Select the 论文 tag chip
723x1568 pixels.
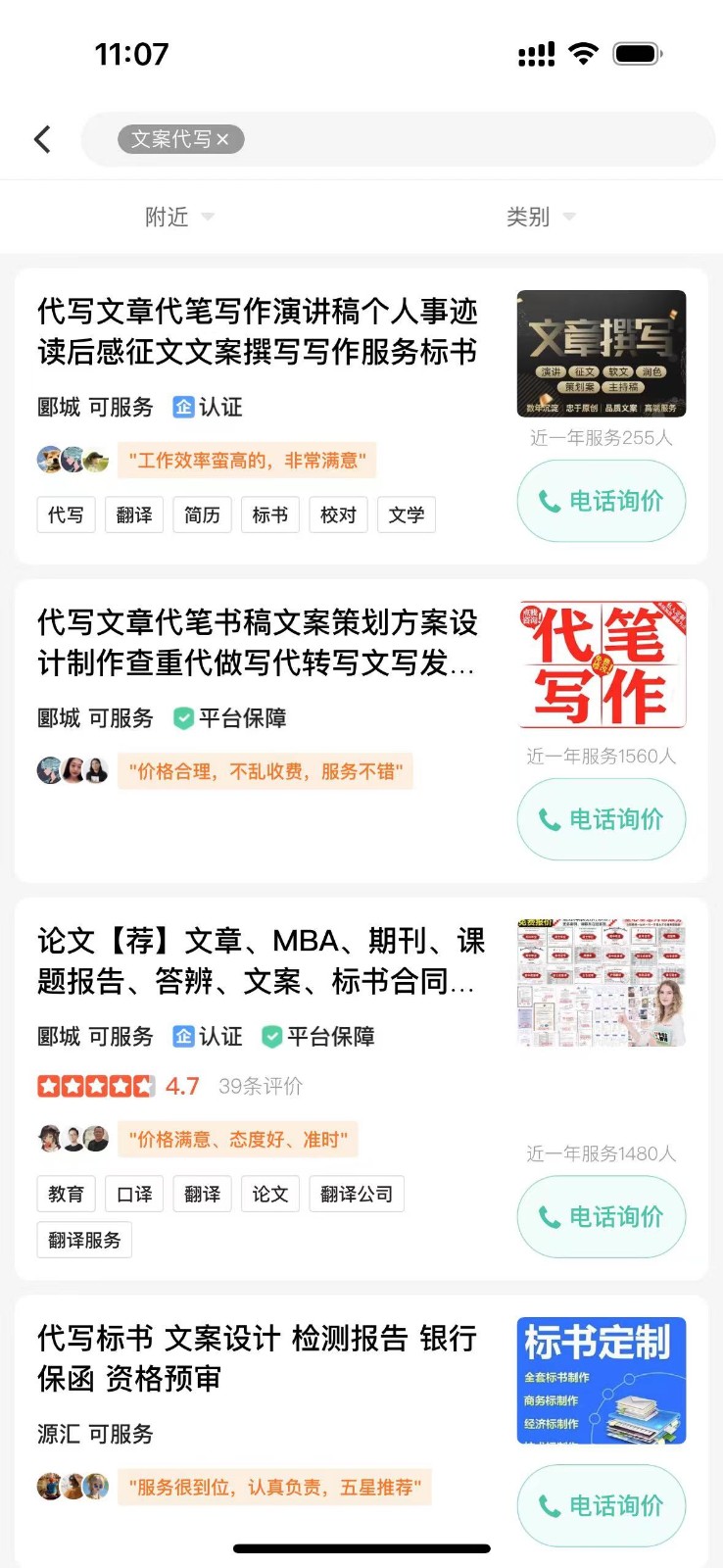(269, 1194)
